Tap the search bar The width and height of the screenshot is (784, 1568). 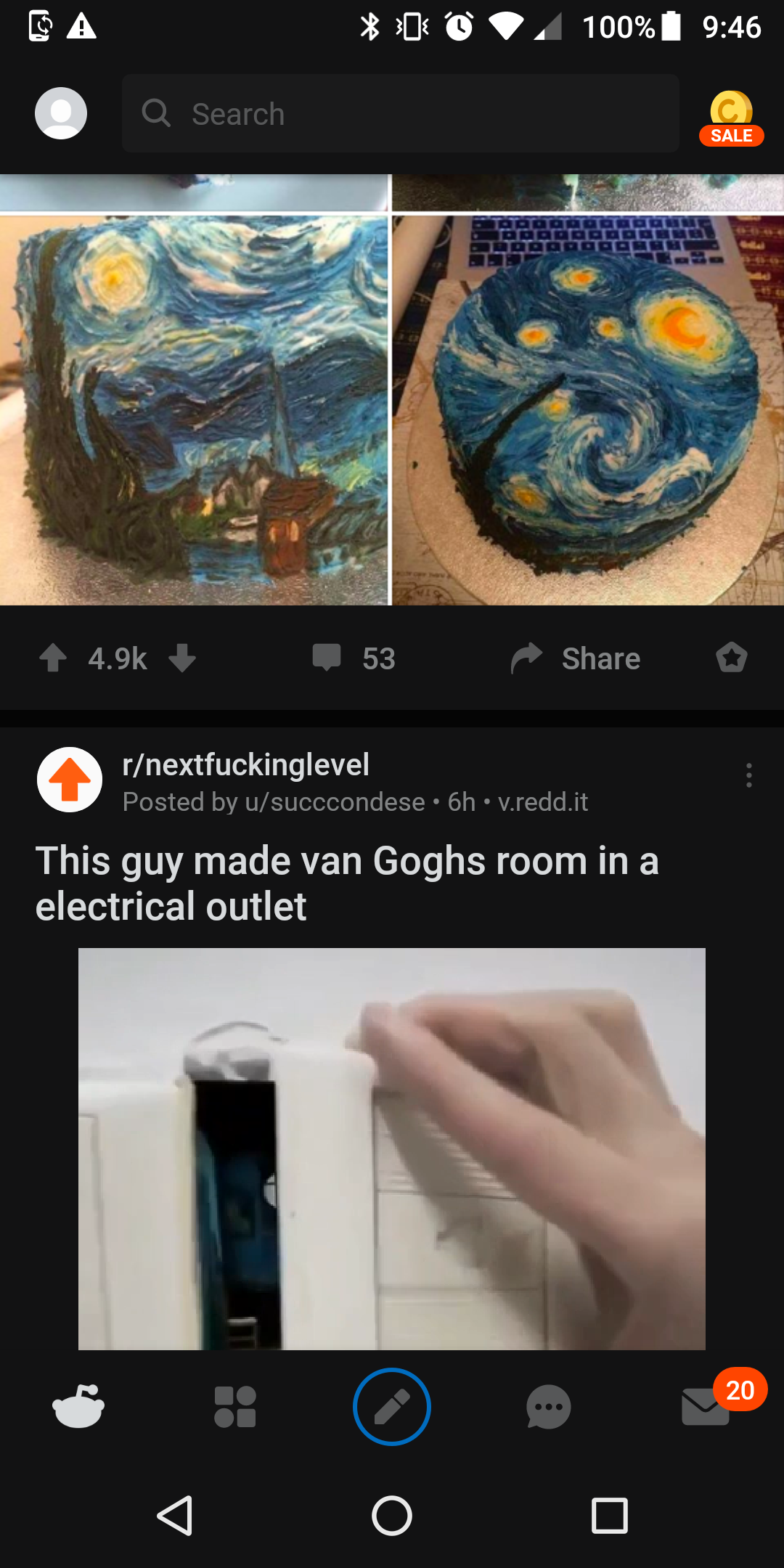[399, 113]
